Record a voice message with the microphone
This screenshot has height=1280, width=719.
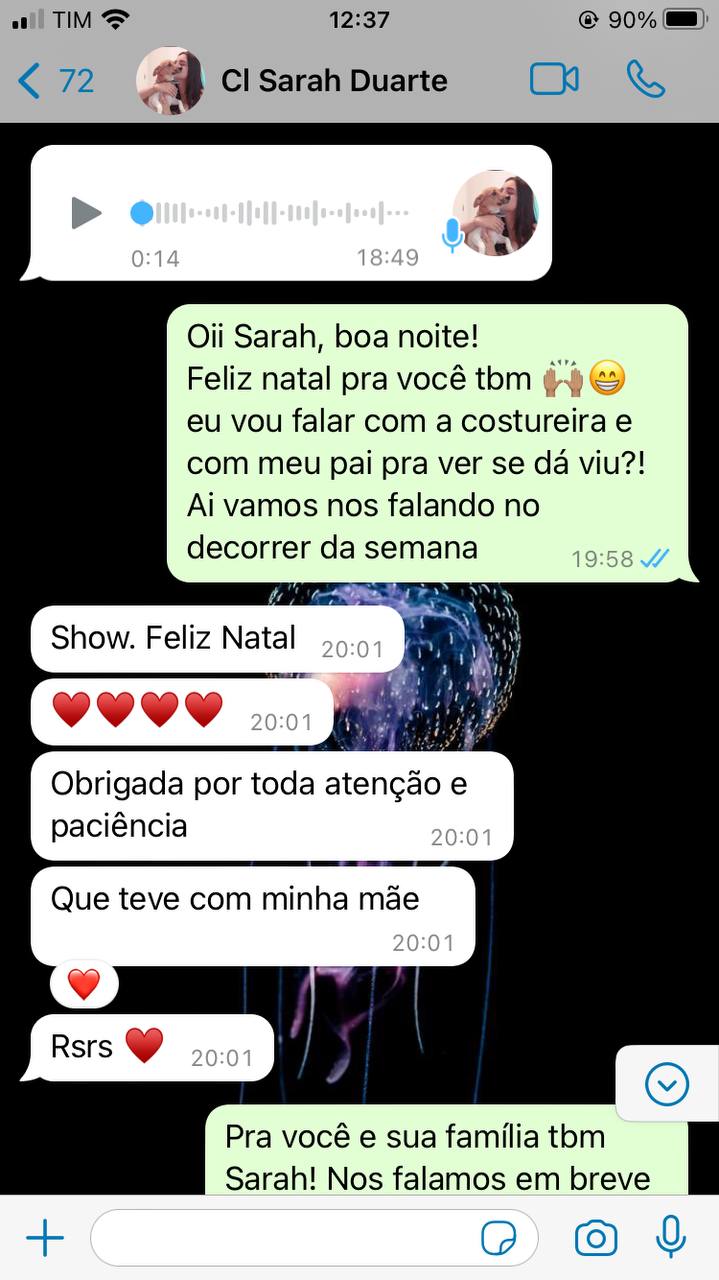tap(670, 1237)
